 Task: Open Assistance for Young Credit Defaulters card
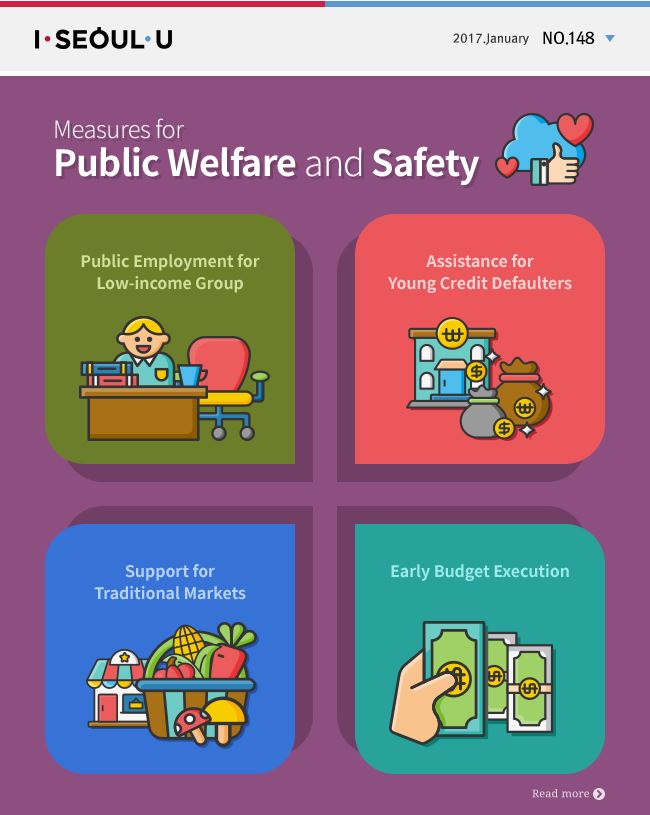[480, 340]
